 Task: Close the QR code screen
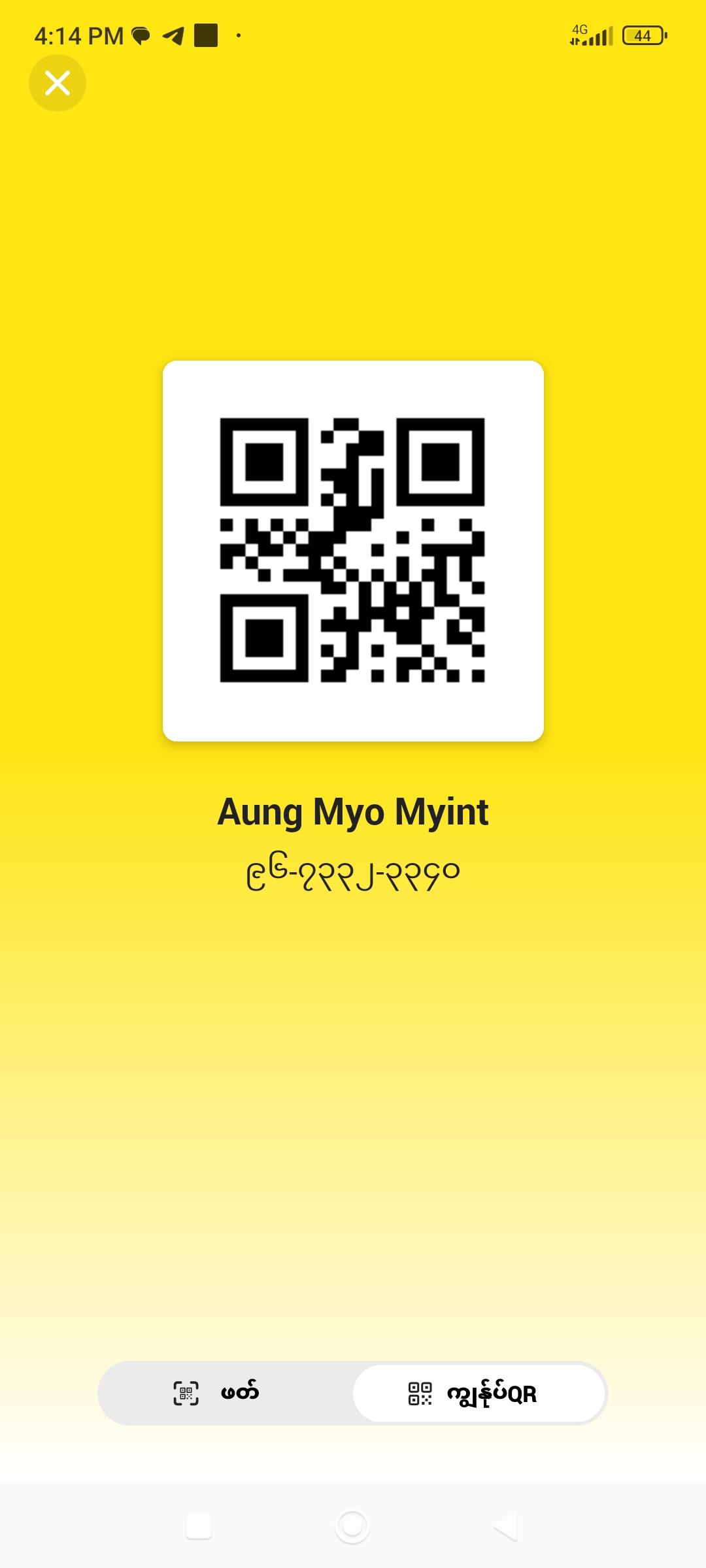(x=58, y=83)
